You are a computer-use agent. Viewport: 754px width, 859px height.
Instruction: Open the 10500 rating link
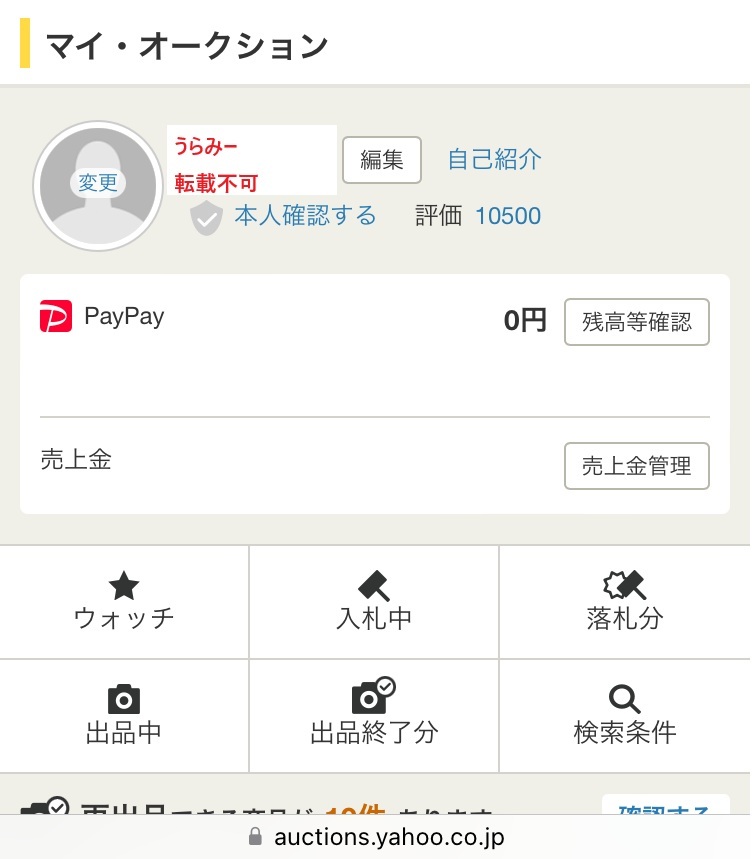click(x=508, y=216)
